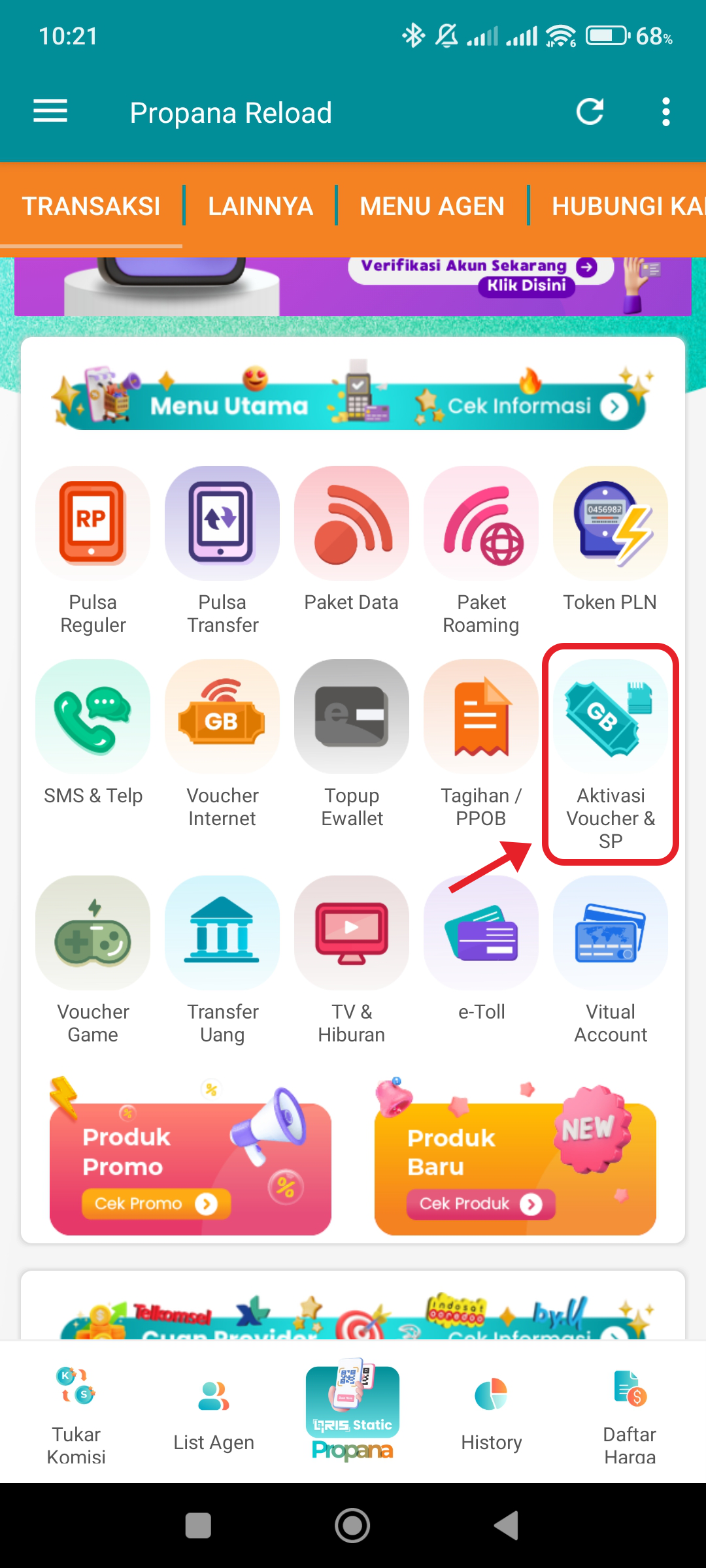Select Topup Ewallet
The height and width of the screenshot is (1568, 706).
pyautogui.click(x=352, y=743)
